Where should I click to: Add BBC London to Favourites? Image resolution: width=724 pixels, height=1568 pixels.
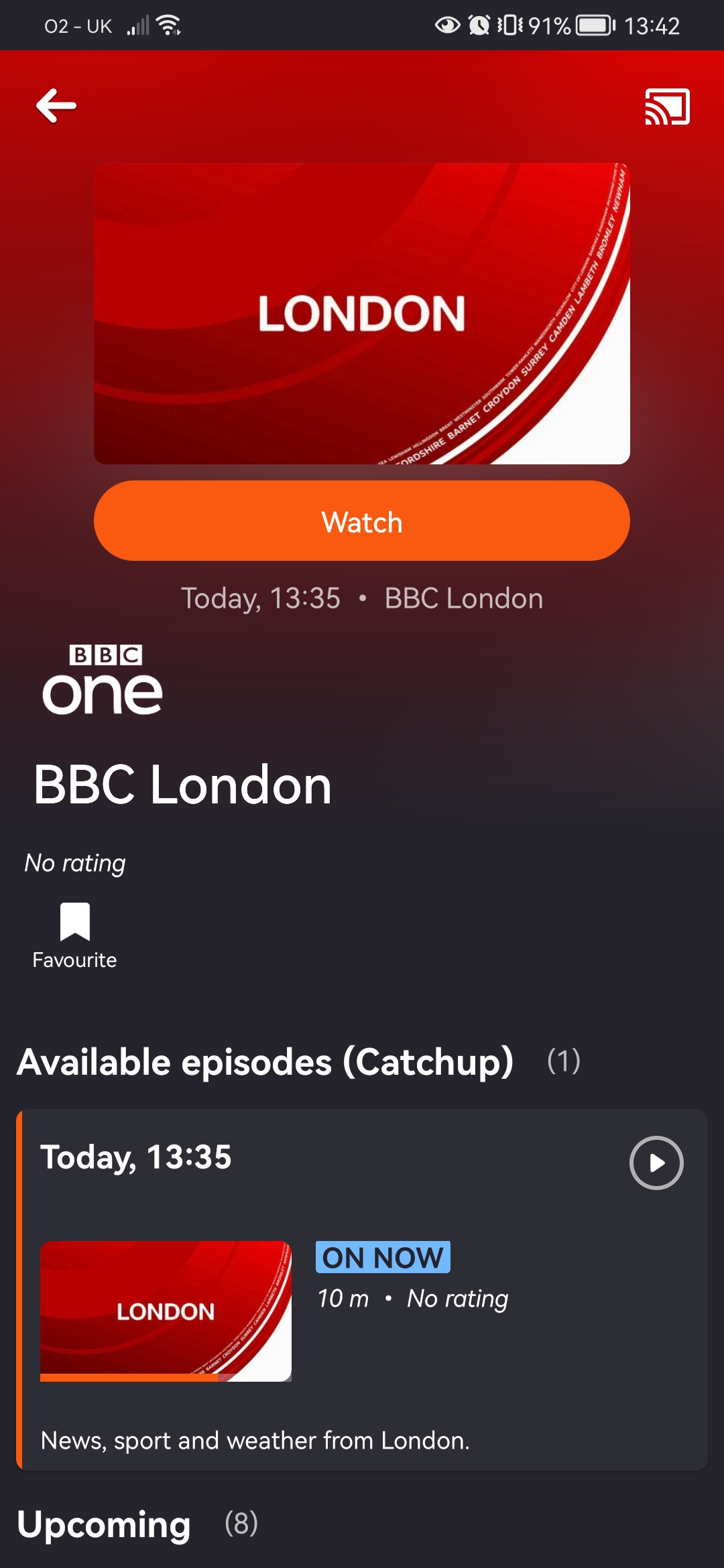tap(74, 935)
